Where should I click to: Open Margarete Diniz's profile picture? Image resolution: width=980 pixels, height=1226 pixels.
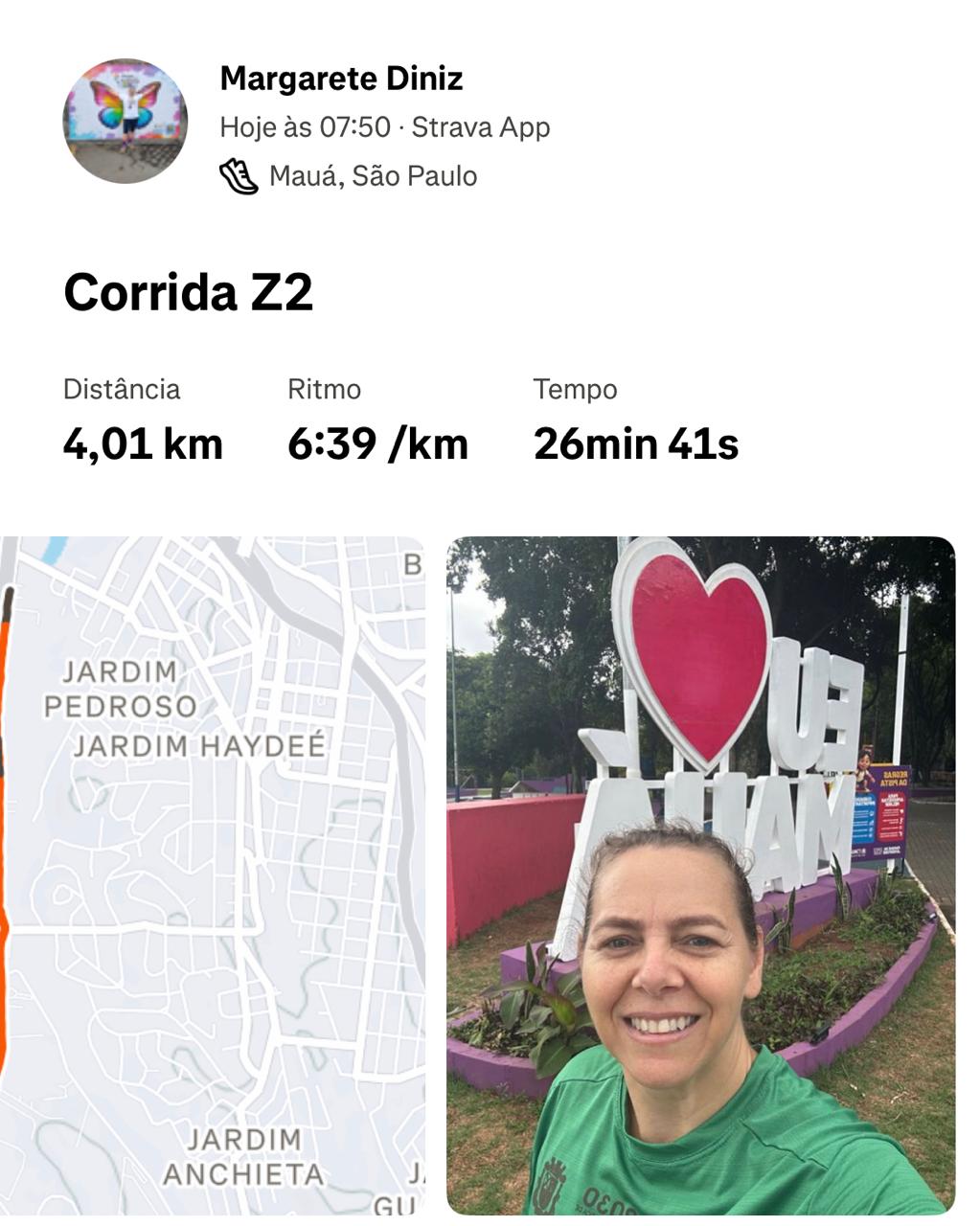125,121
